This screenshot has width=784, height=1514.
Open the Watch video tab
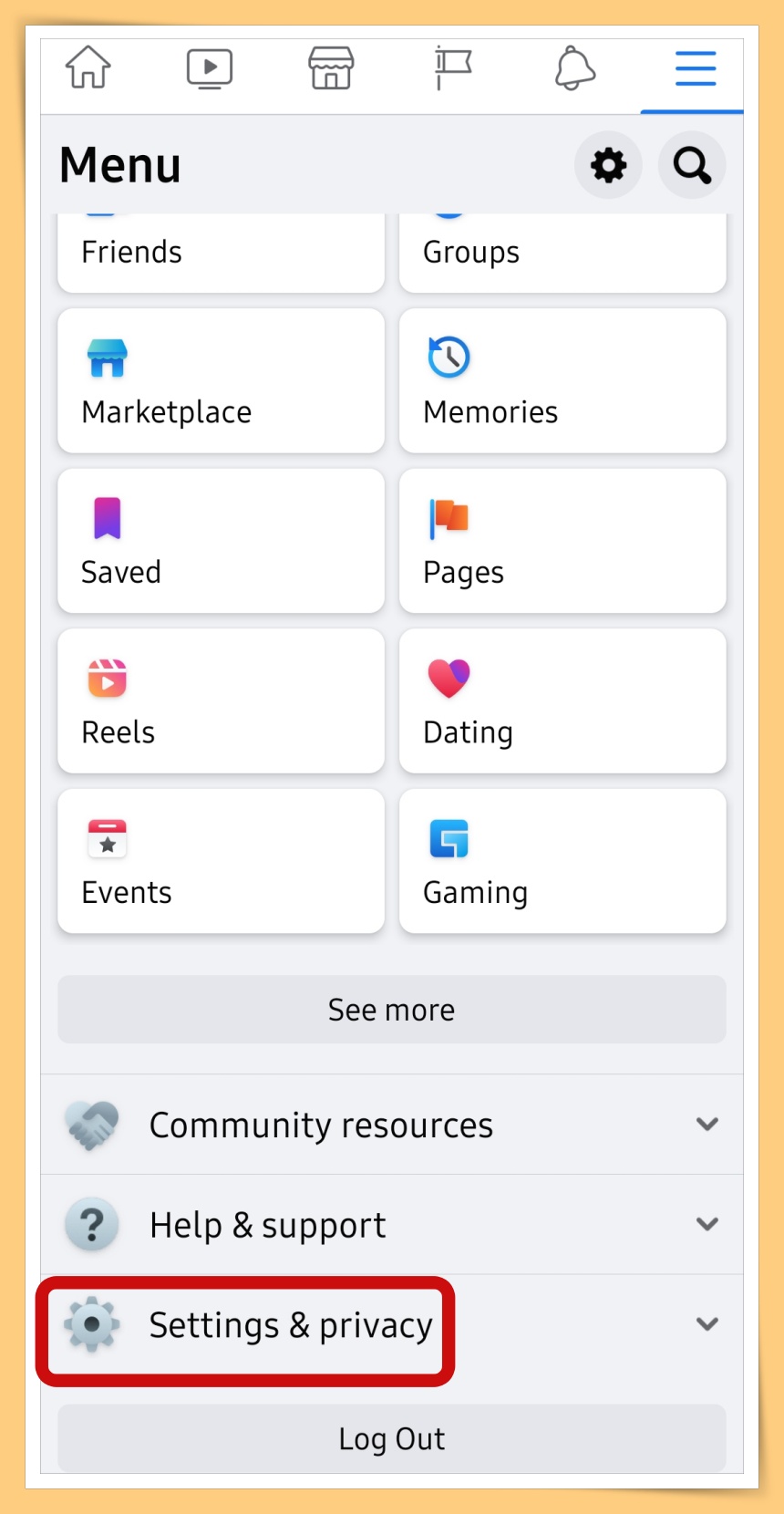coord(210,68)
